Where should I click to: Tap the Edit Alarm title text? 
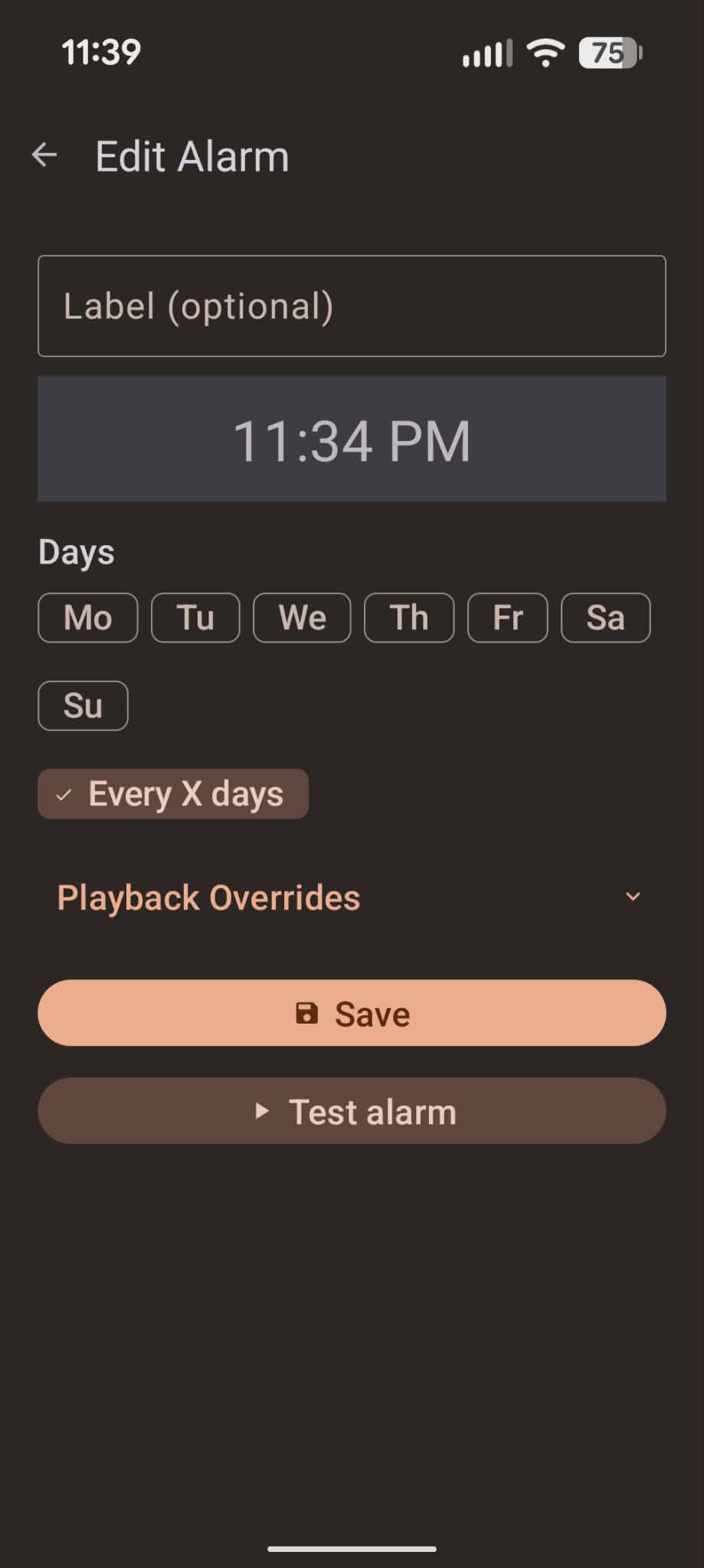point(192,155)
